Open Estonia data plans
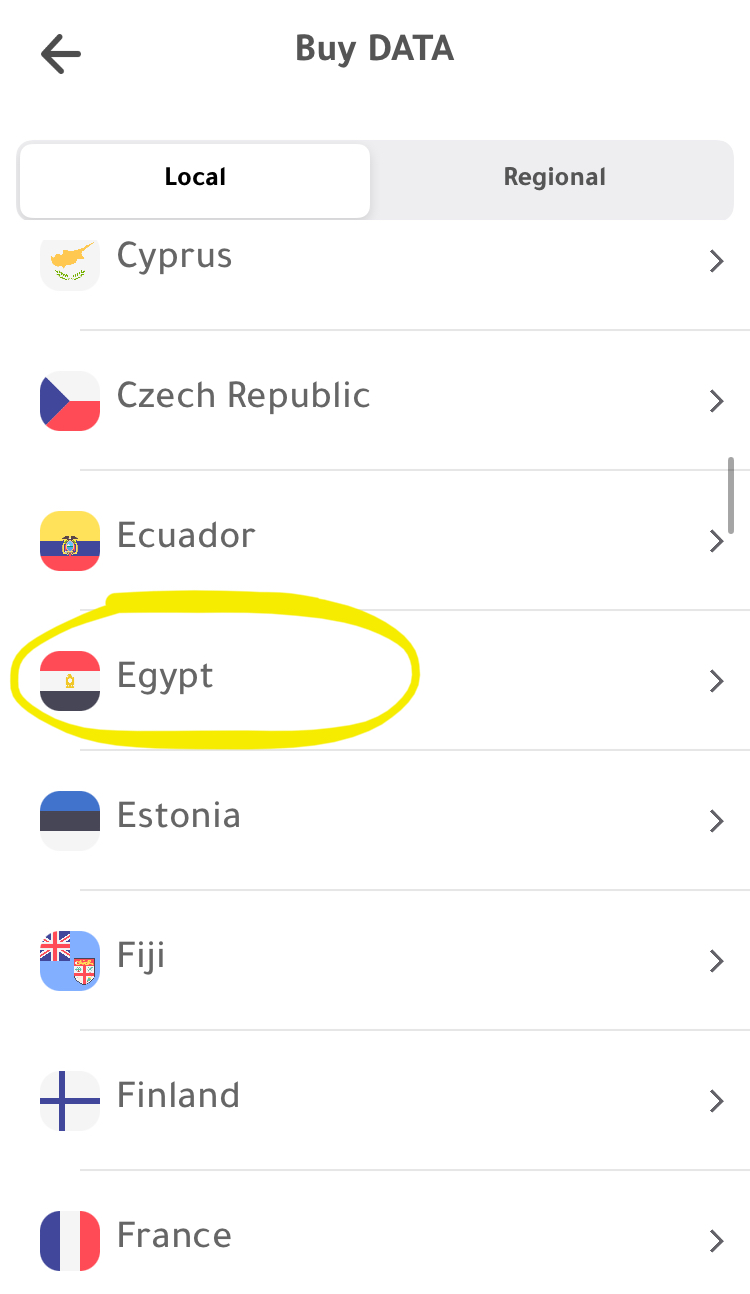Screen dimensions: 750x1294 (x=375, y=820)
